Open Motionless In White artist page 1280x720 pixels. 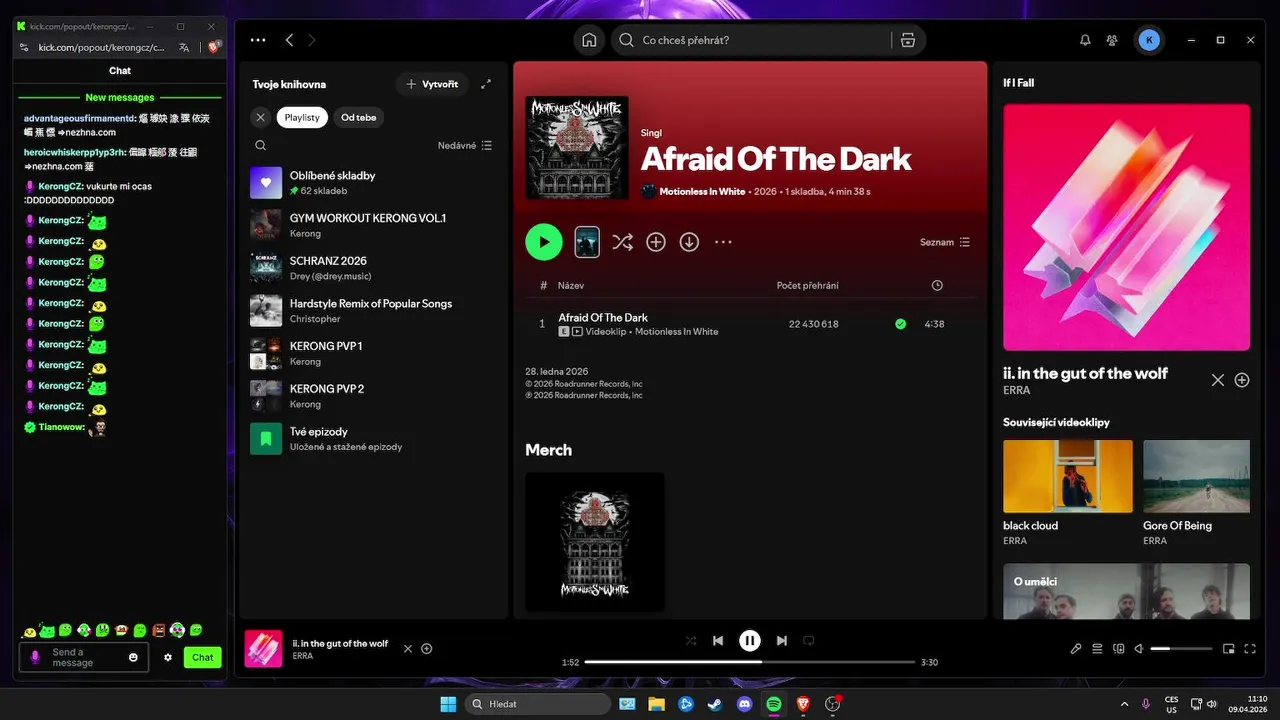[702, 191]
